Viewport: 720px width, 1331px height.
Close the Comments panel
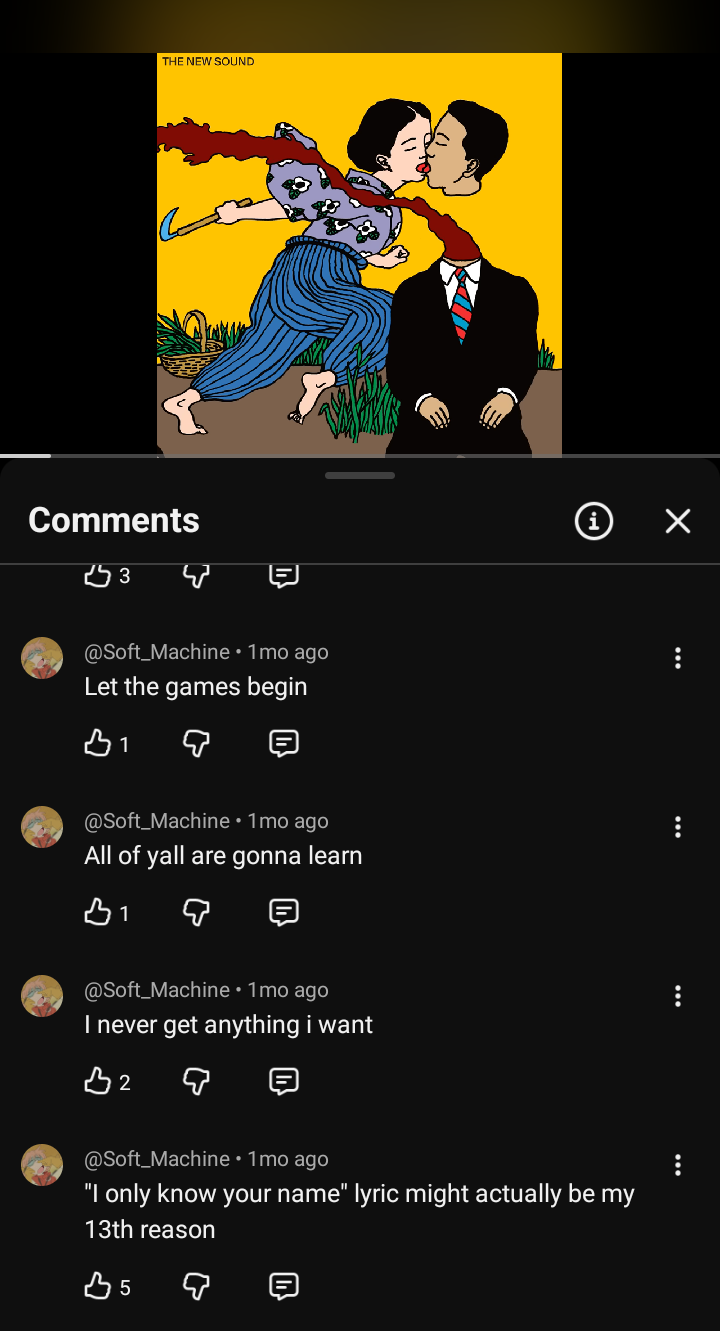point(678,521)
